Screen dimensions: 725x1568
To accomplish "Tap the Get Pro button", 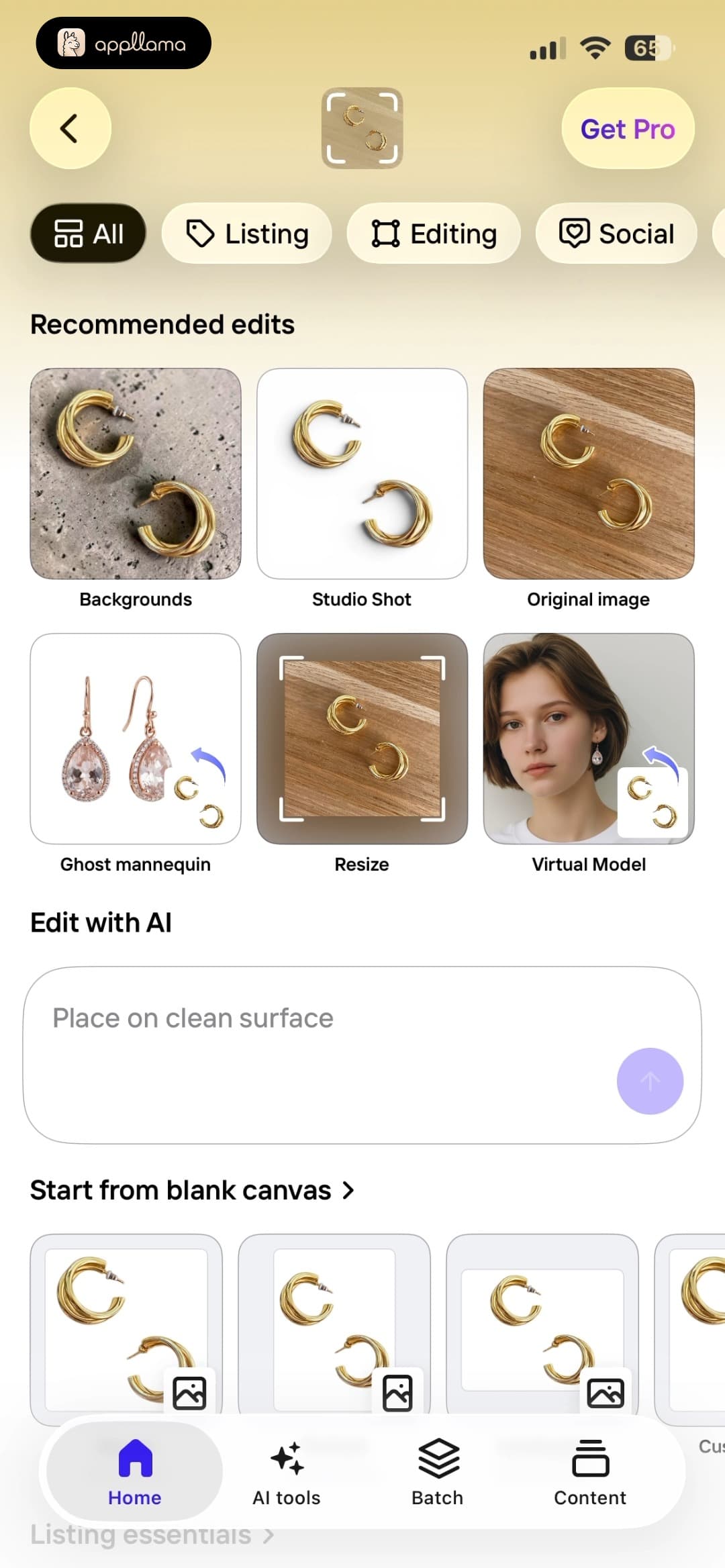I will 628,128.
